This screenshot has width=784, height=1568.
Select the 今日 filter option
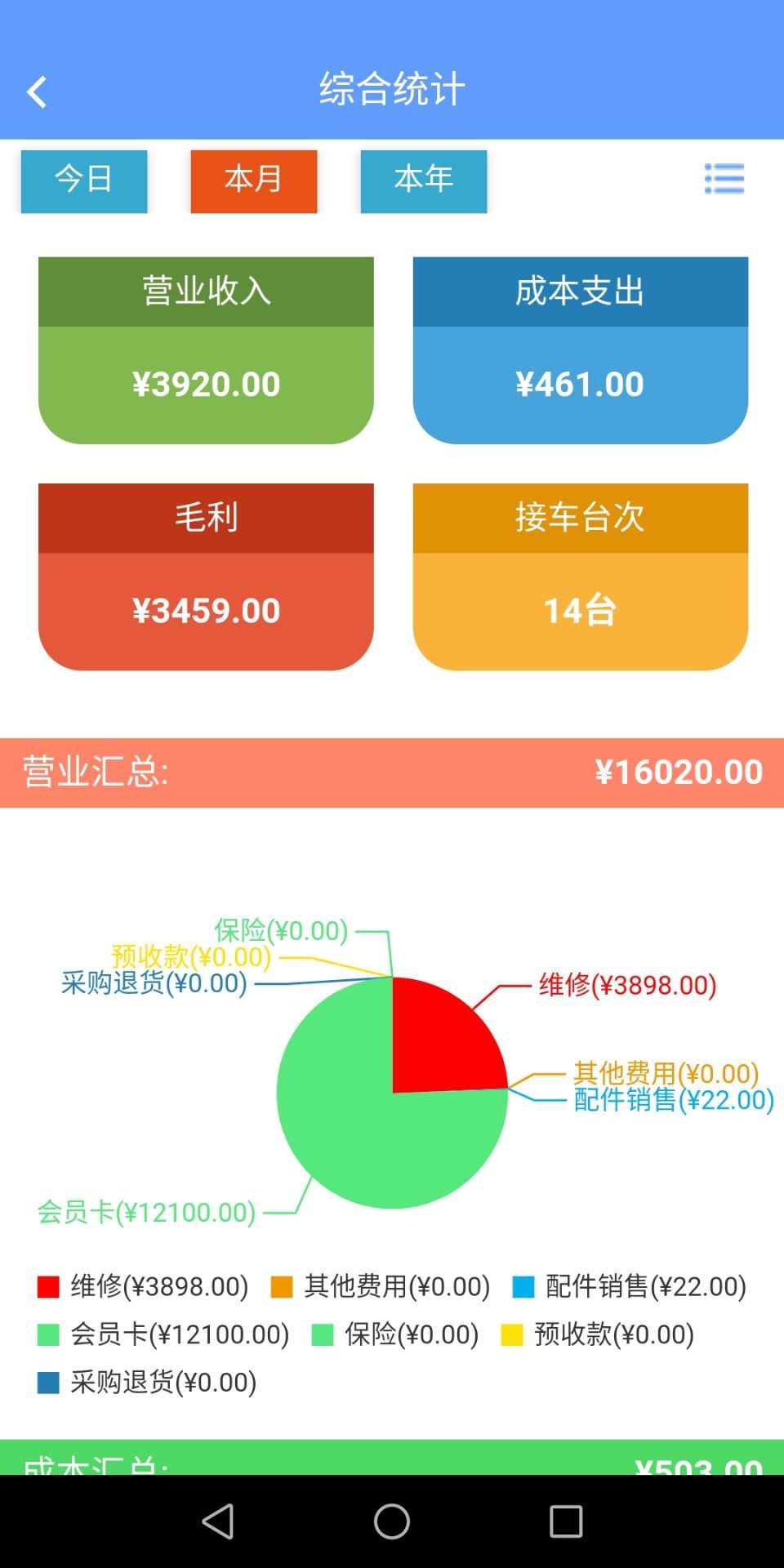point(83,181)
